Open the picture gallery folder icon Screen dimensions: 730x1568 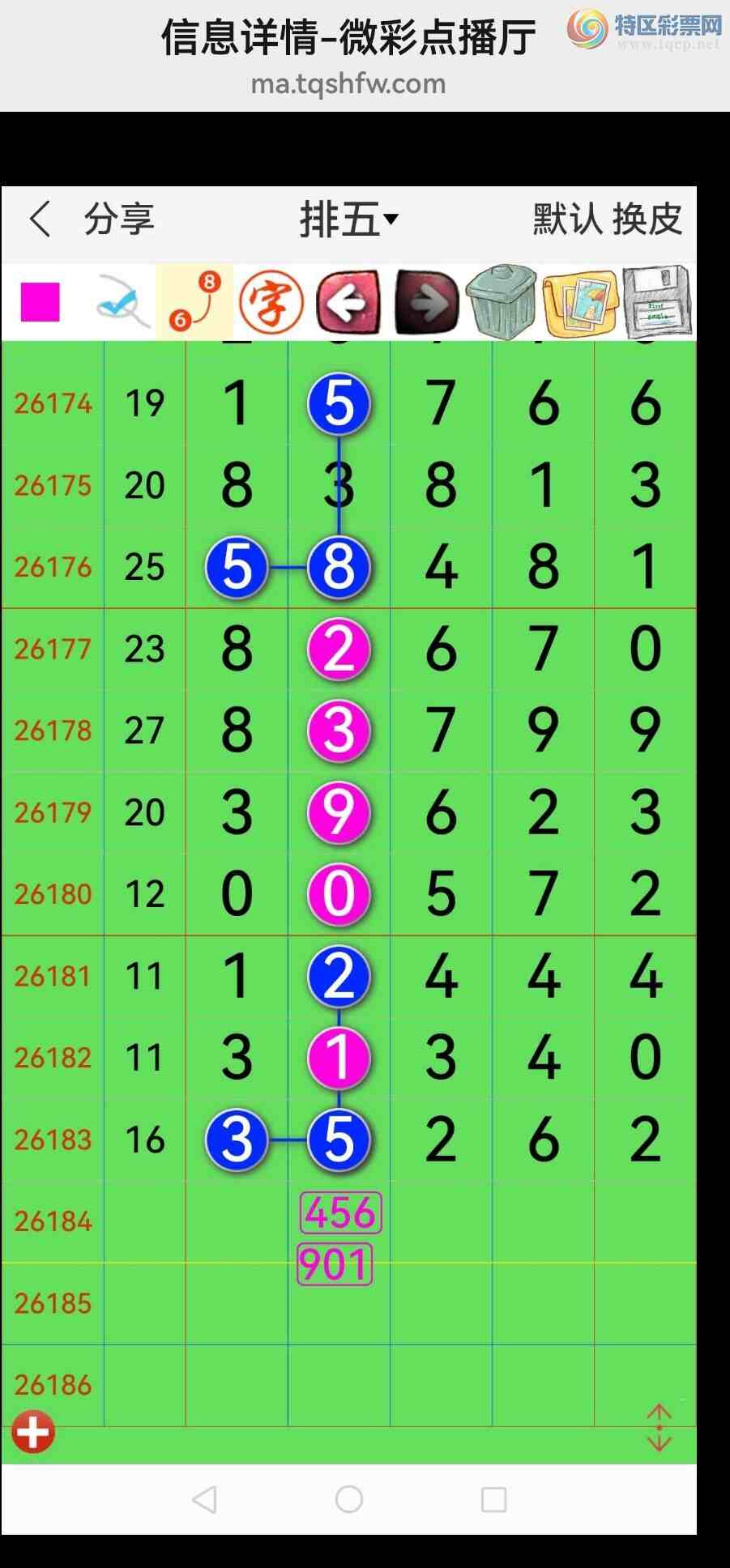580,303
